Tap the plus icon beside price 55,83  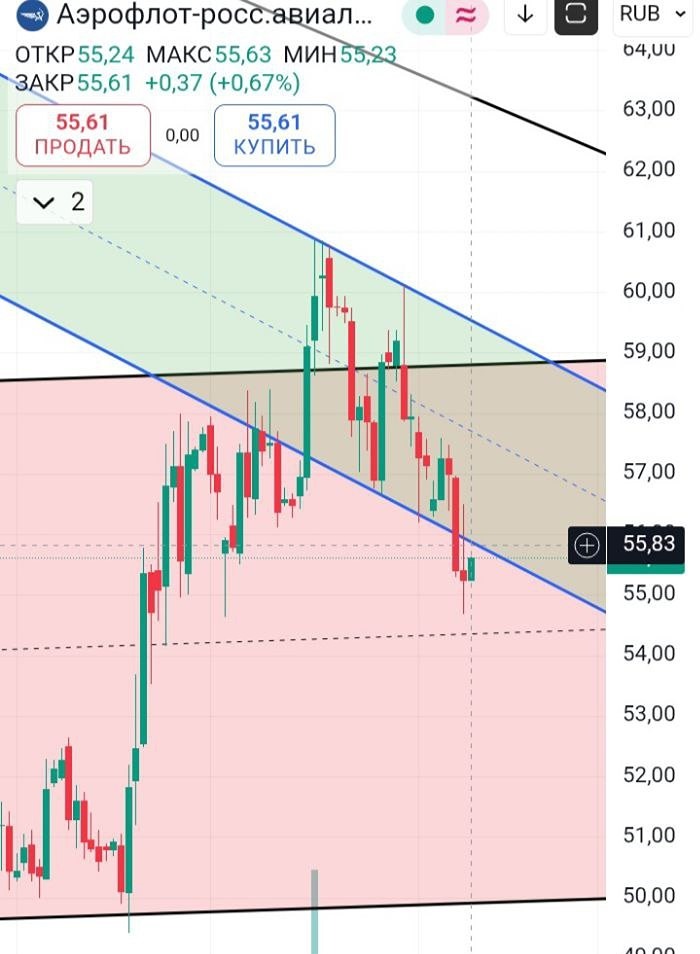[587, 545]
